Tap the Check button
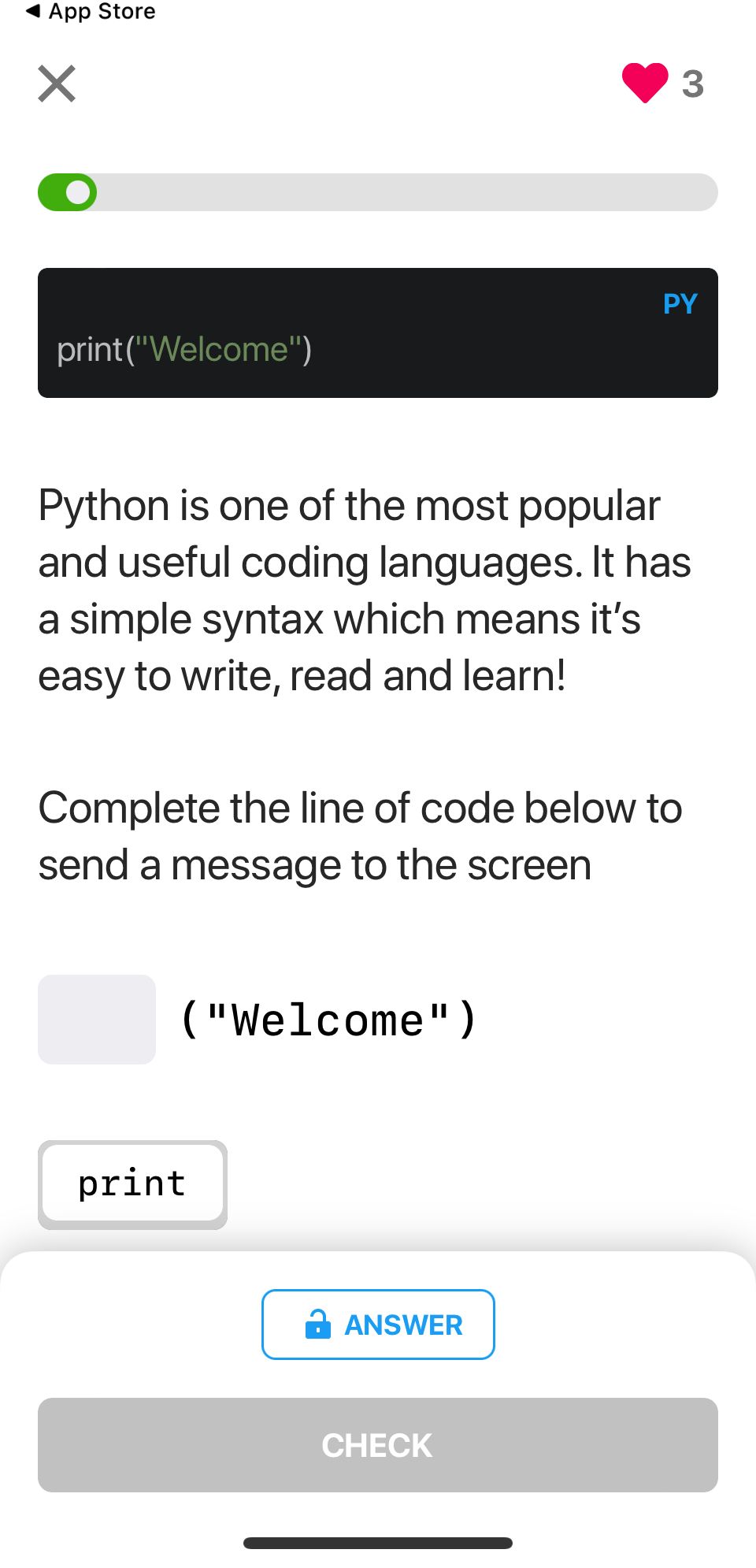This screenshot has width=756, height=1568. click(x=378, y=1445)
